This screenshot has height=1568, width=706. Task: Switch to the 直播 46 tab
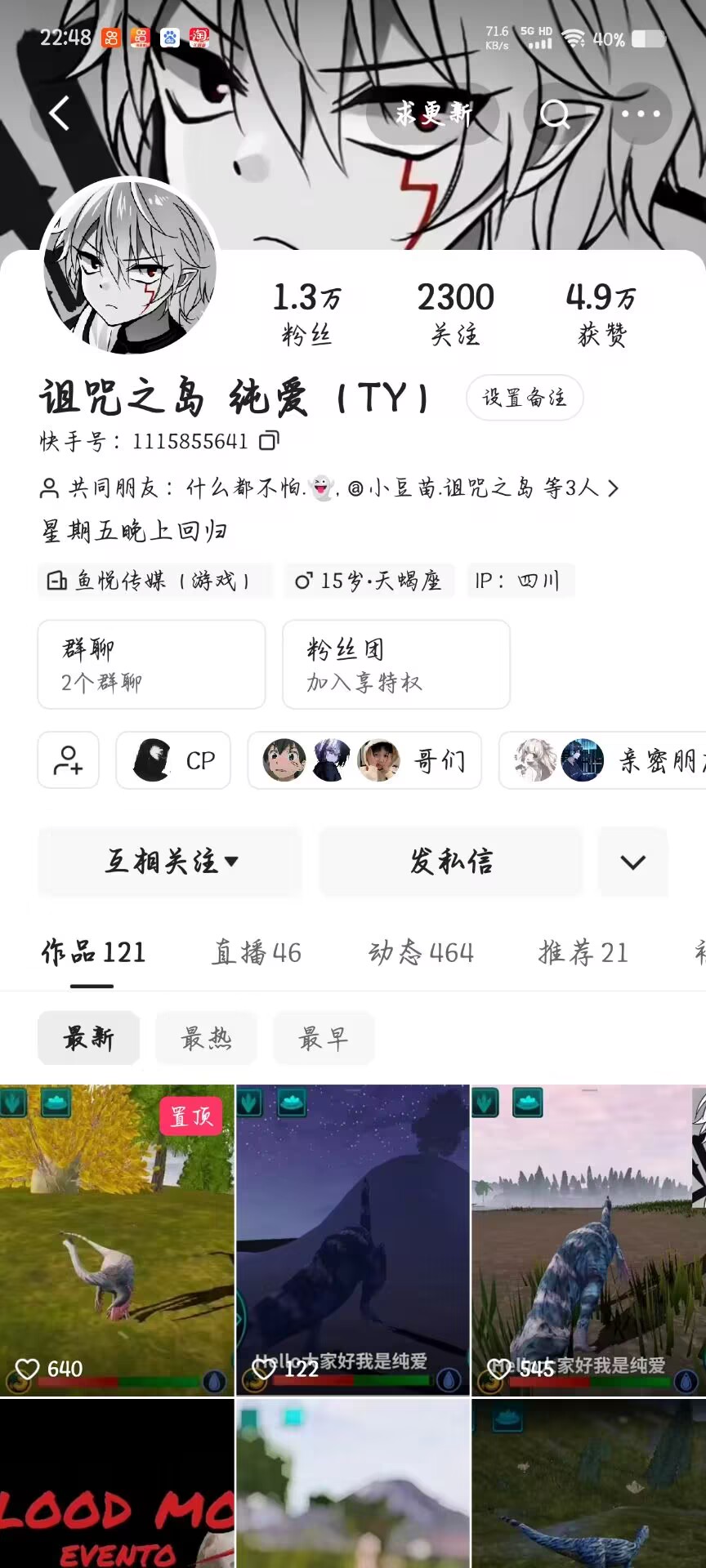[x=257, y=952]
